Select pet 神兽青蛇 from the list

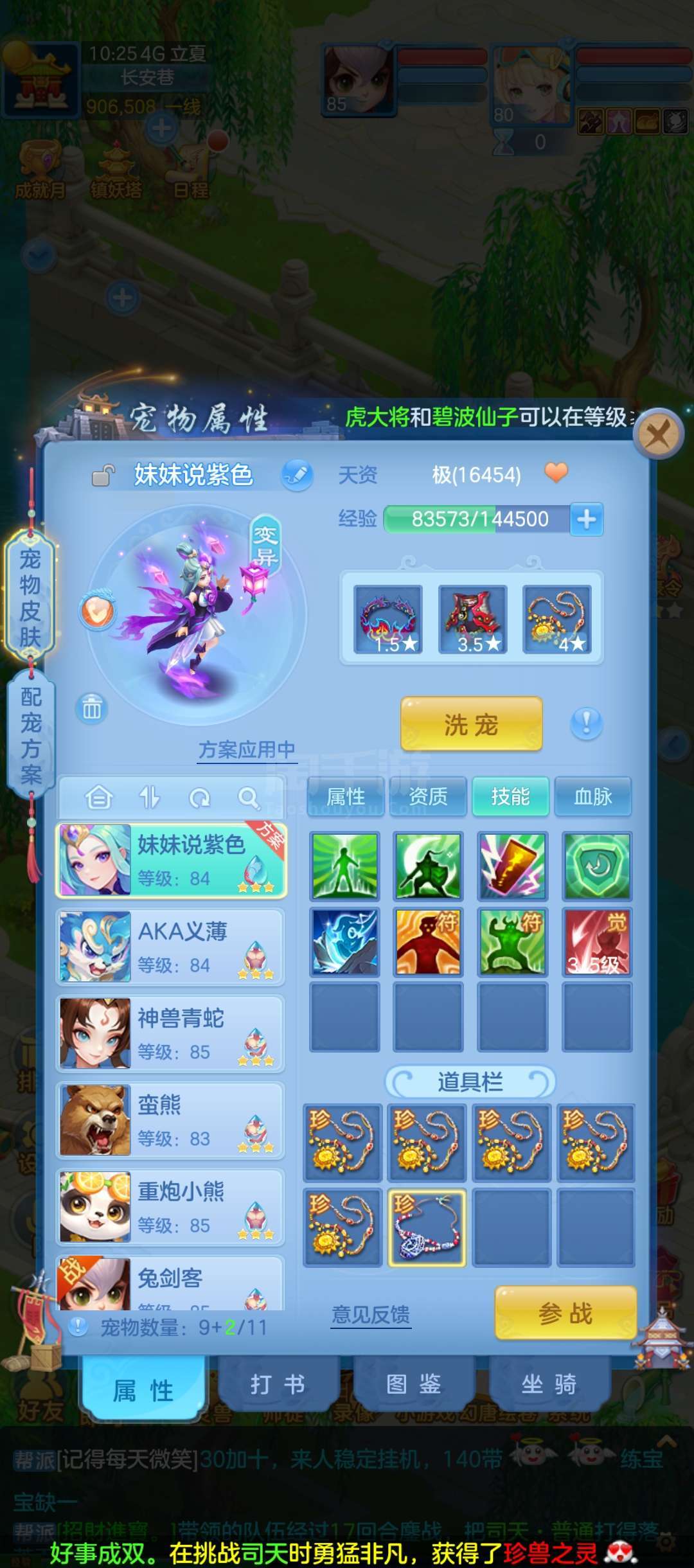[170, 1033]
